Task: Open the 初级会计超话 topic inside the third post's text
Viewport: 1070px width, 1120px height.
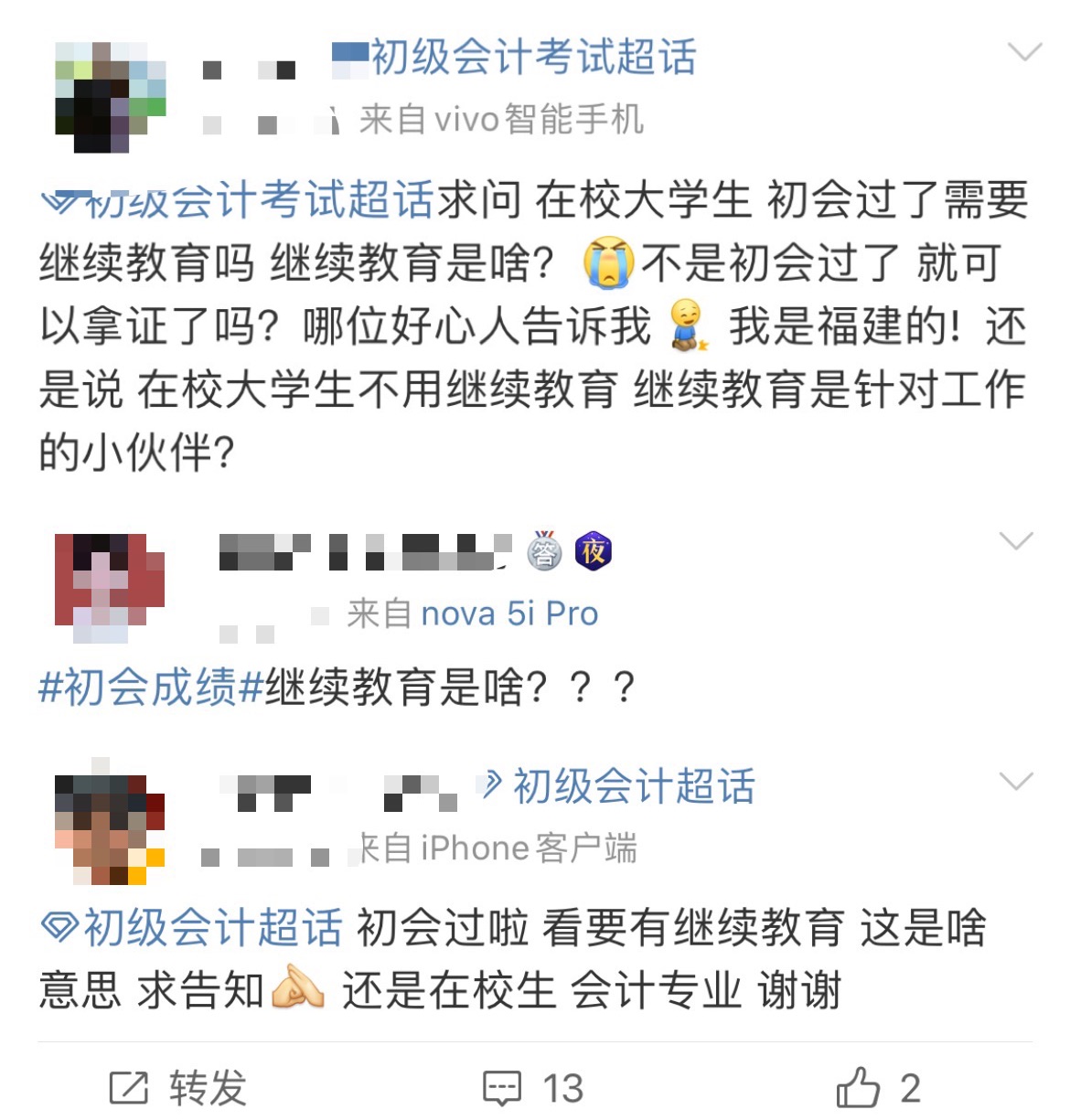Action: pos(192,928)
